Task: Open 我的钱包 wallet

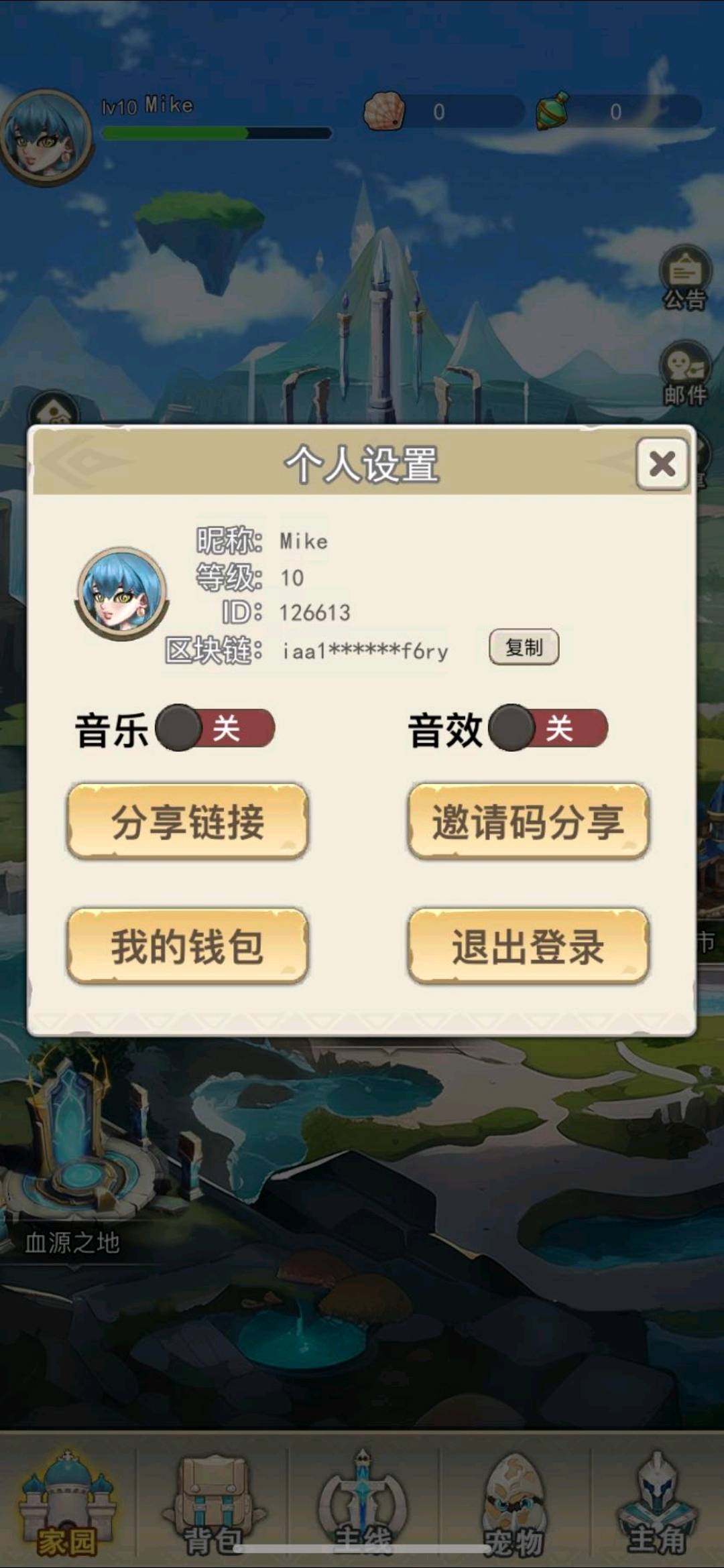Action: pyautogui.click(x=188, y=946)
